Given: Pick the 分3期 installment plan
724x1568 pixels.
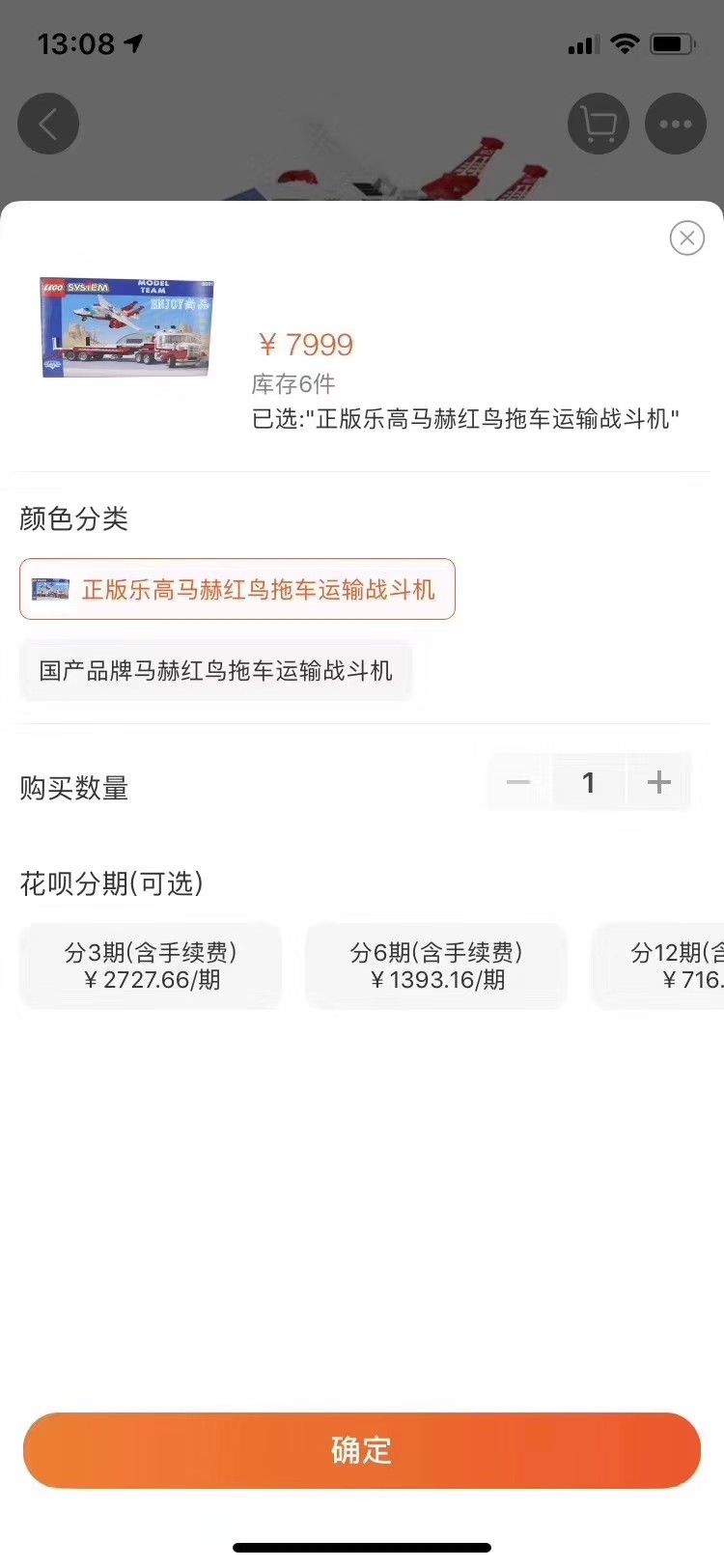Looking at the screenshot, I should click(152, 966).
